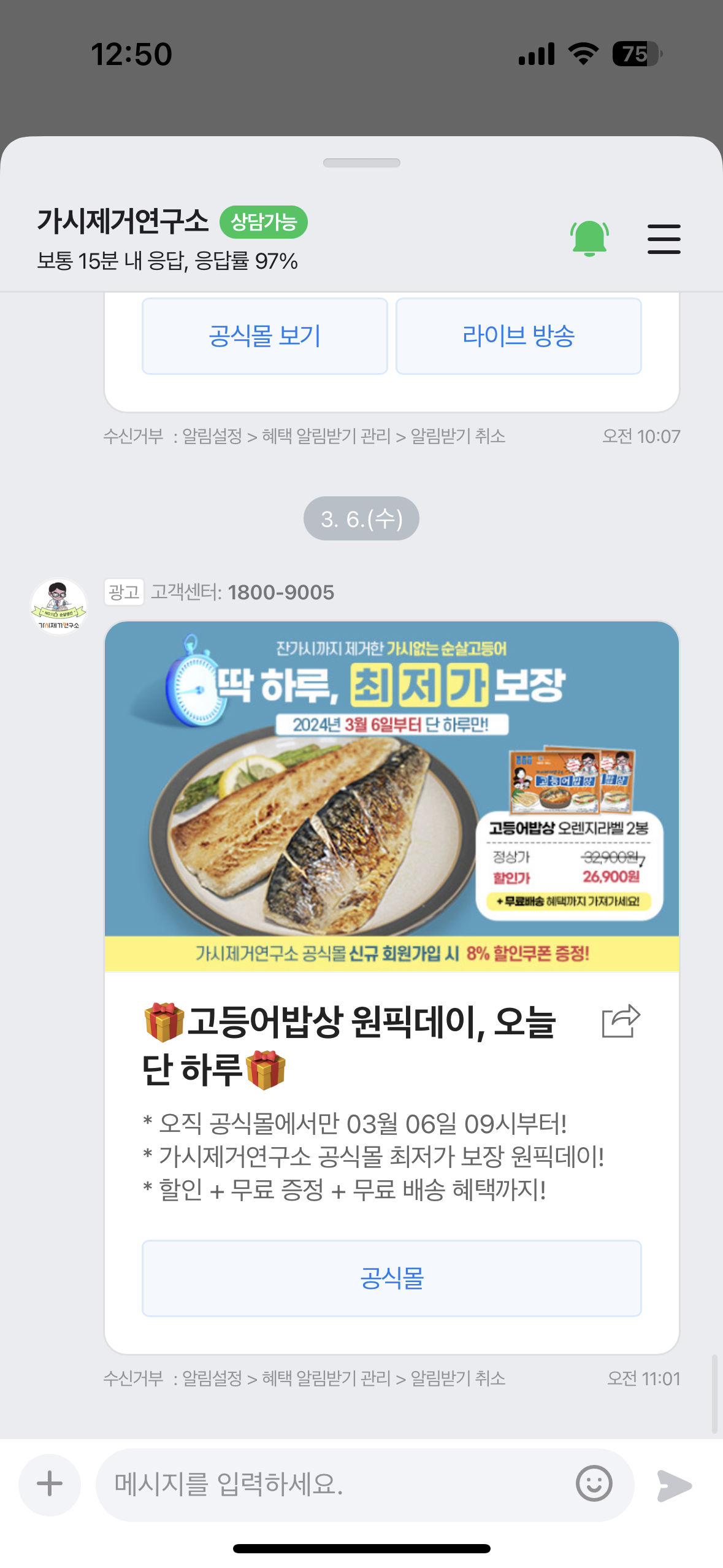Viewport: 723px width, 1568px height.
Task: Open the mackerel promotion banner image
Action: pyautogui.click(x=391, y=795)
